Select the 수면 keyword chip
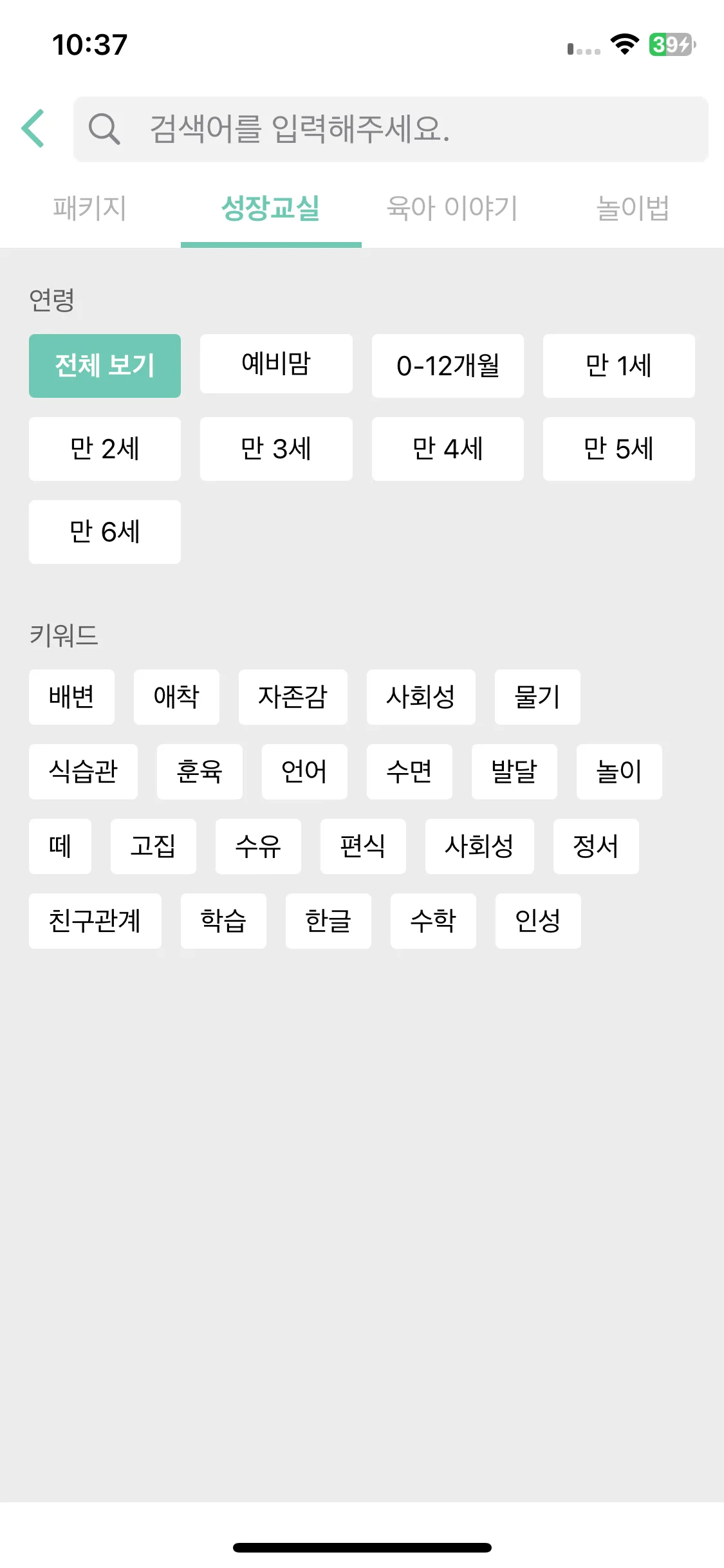 (409, 772)
